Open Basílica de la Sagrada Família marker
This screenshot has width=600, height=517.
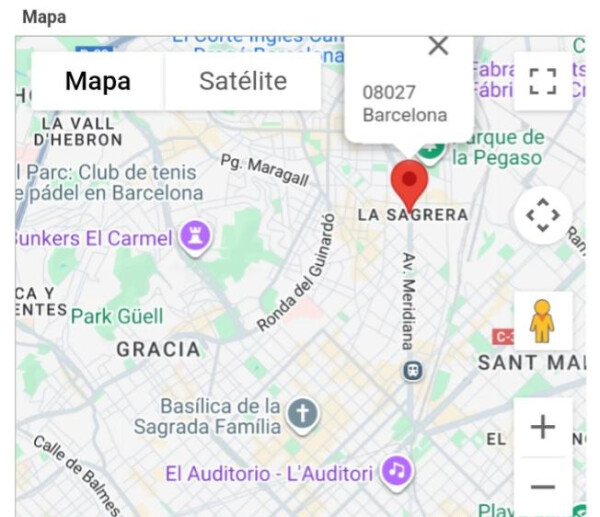302,412
